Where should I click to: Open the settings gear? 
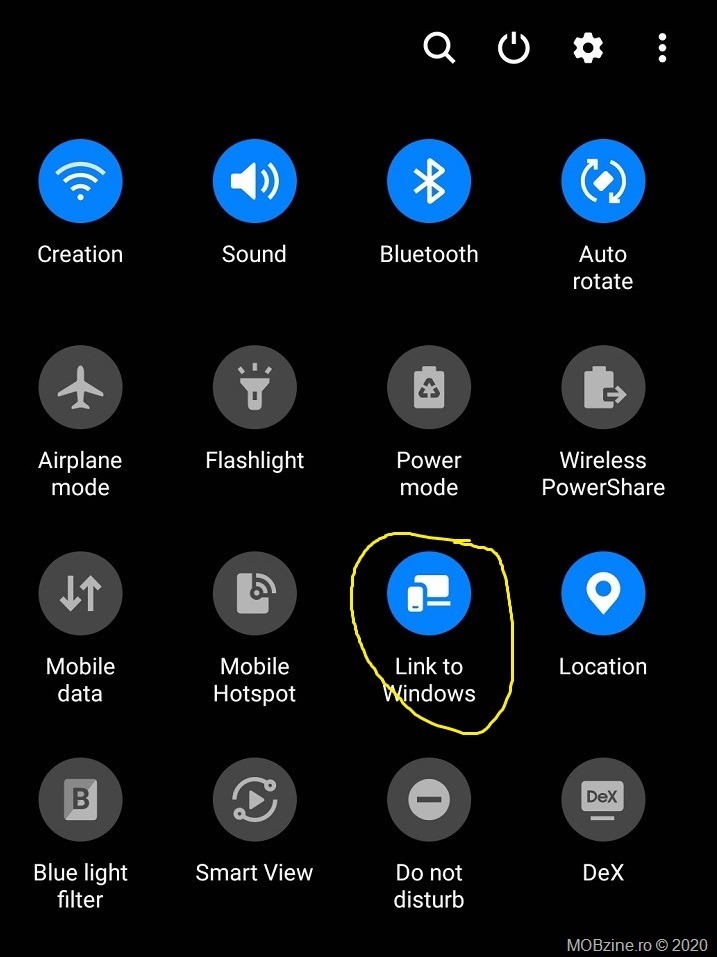[x=588, y=47]
